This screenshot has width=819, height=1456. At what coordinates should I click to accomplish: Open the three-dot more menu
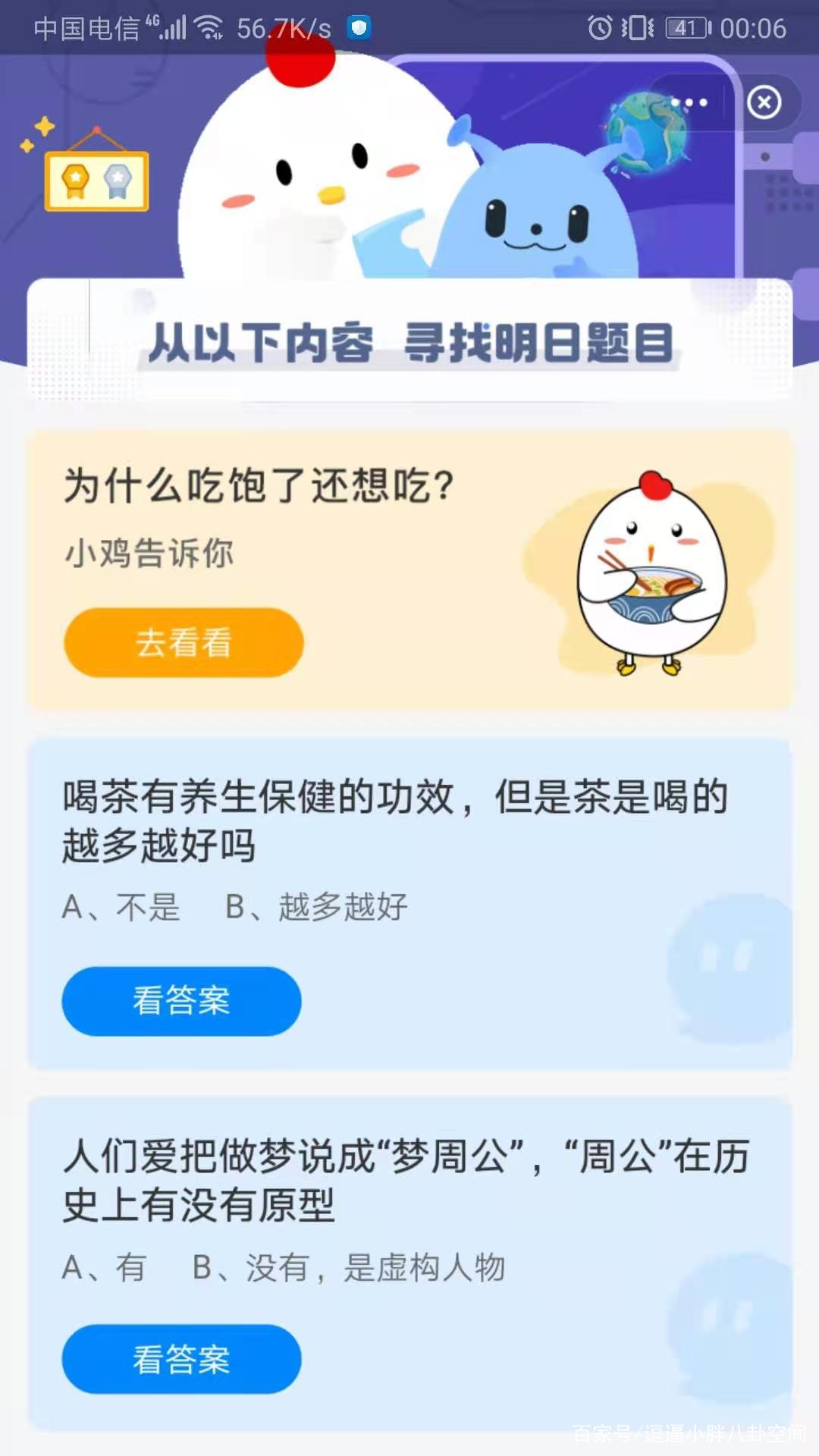(689, 102)
